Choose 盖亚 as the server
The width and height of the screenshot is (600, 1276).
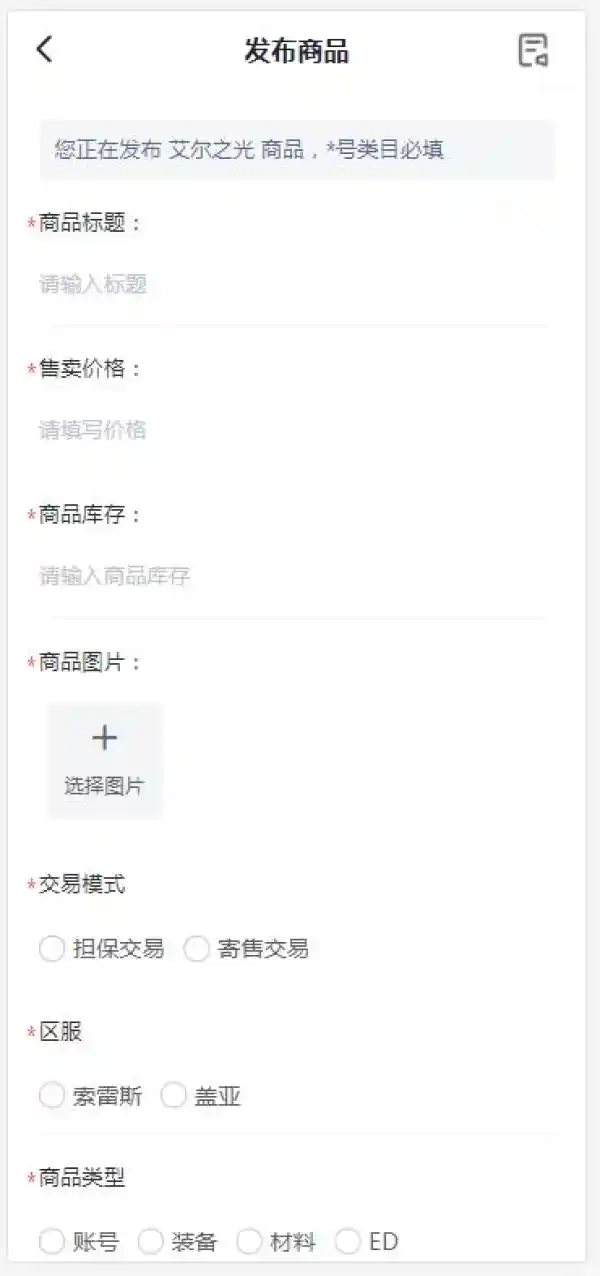174,1096
